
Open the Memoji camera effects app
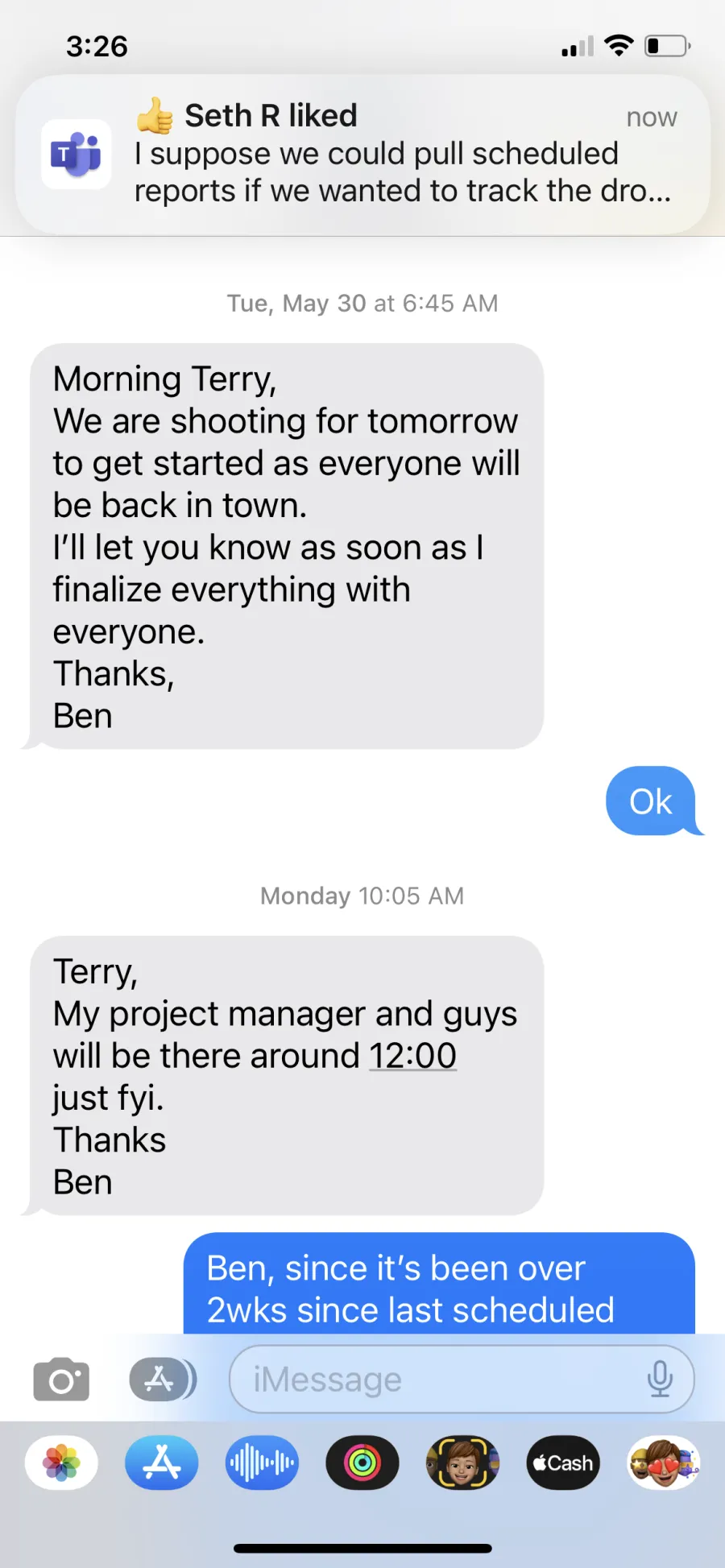[462, 1463]
